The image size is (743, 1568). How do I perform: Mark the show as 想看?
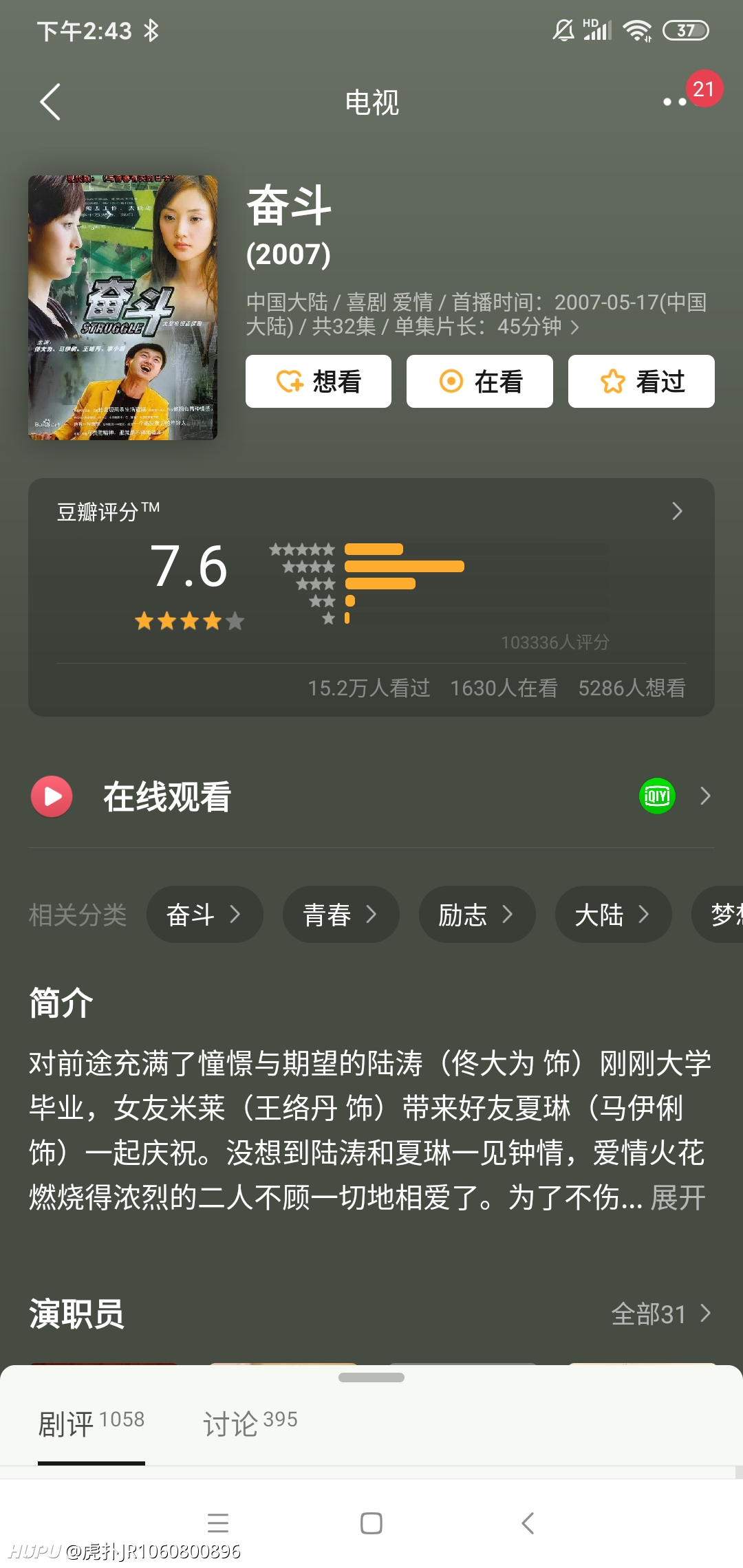(319, 382)
